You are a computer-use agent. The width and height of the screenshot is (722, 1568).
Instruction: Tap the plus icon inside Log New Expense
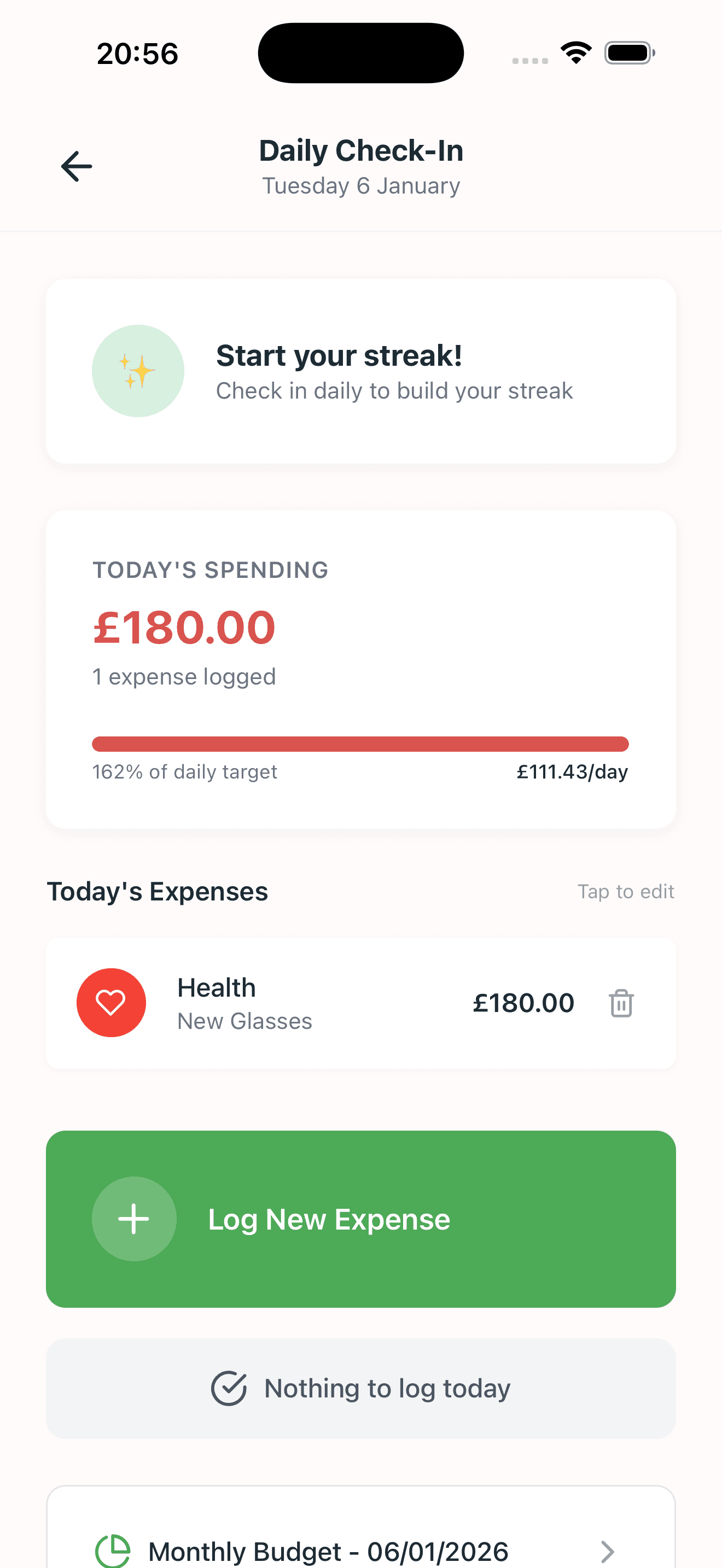(134, 1219)
